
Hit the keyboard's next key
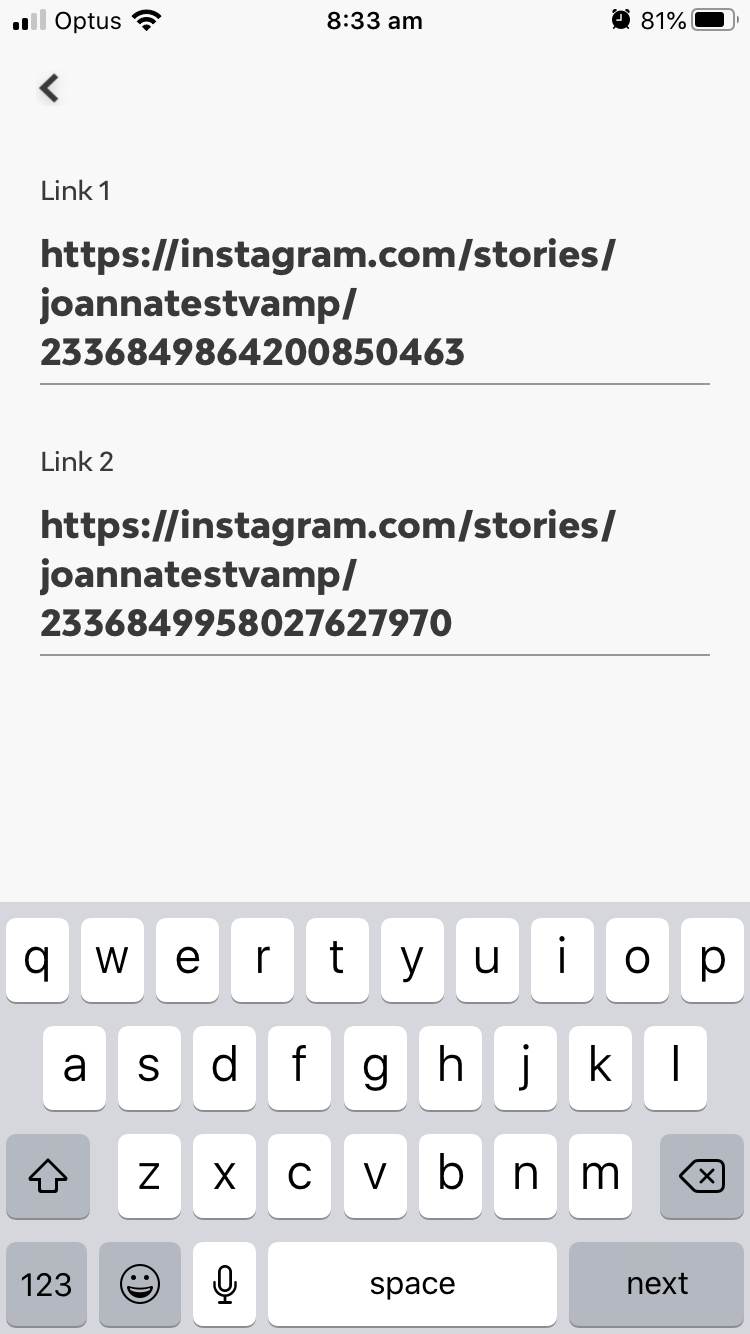[656, 1283]
